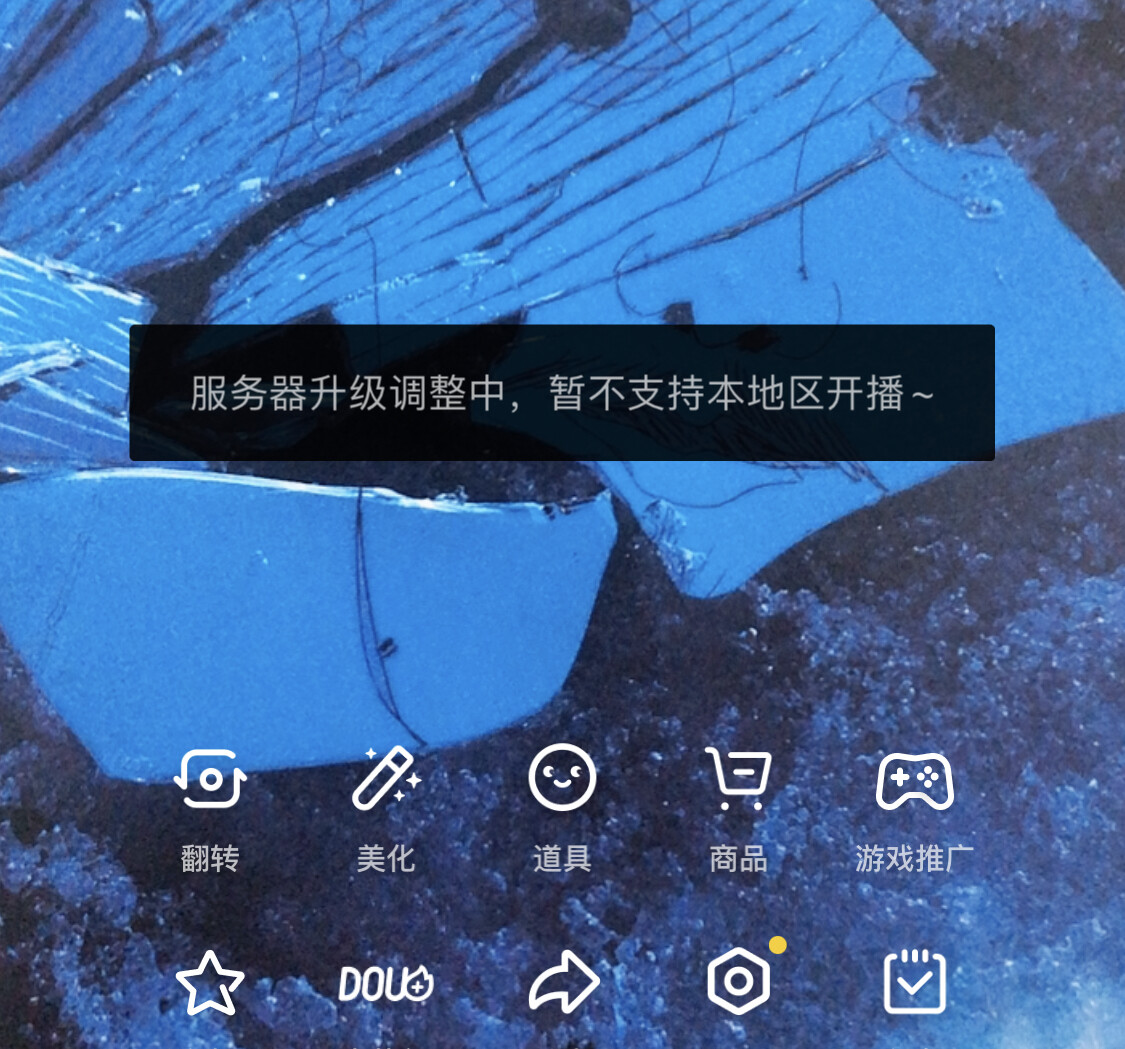1125x1049 pixels.
Task: Open the 美化 beautify options
Action: click(x=386, y=780)
